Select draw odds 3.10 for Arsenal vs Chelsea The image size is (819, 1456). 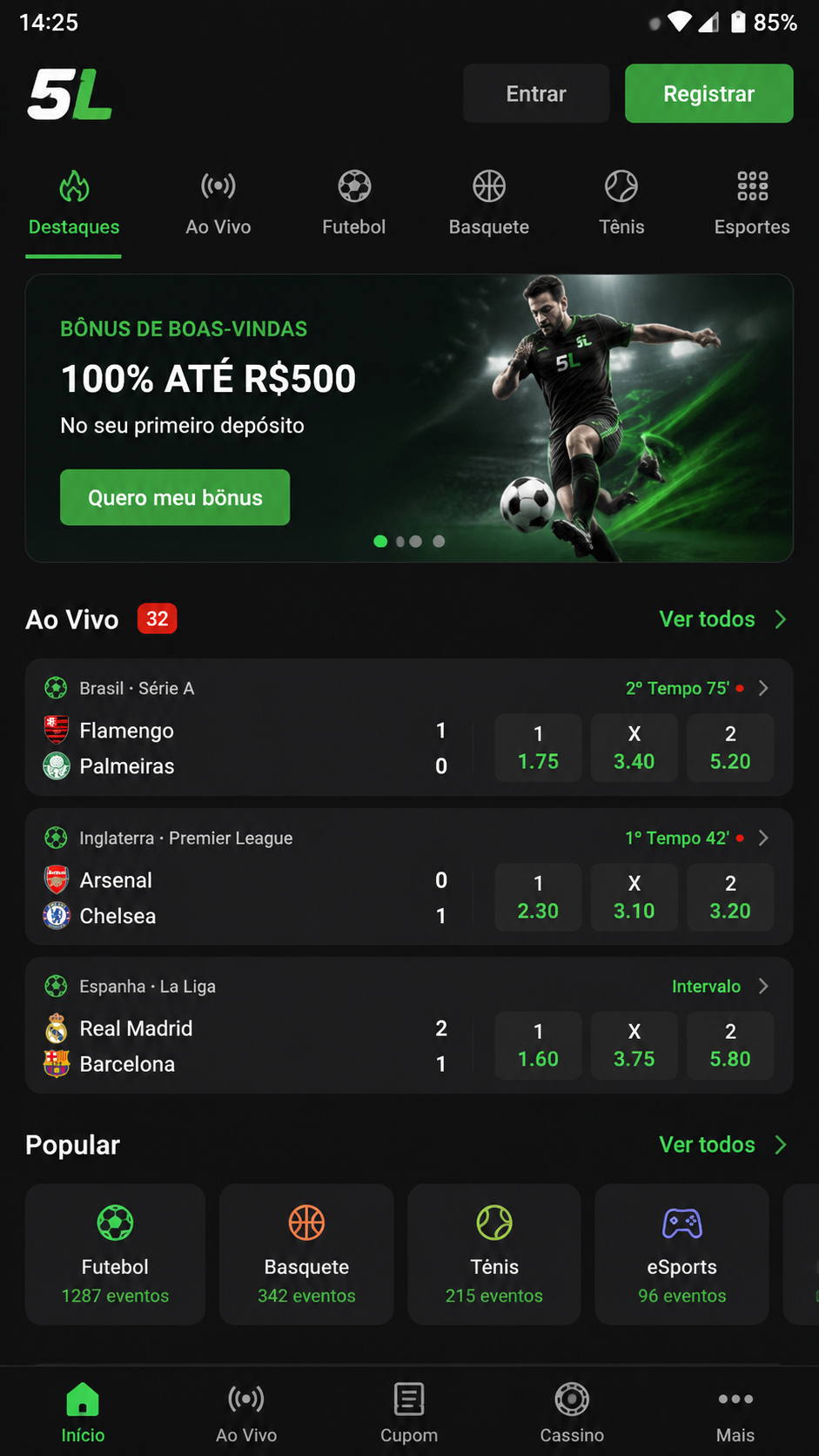click(634, 897)
